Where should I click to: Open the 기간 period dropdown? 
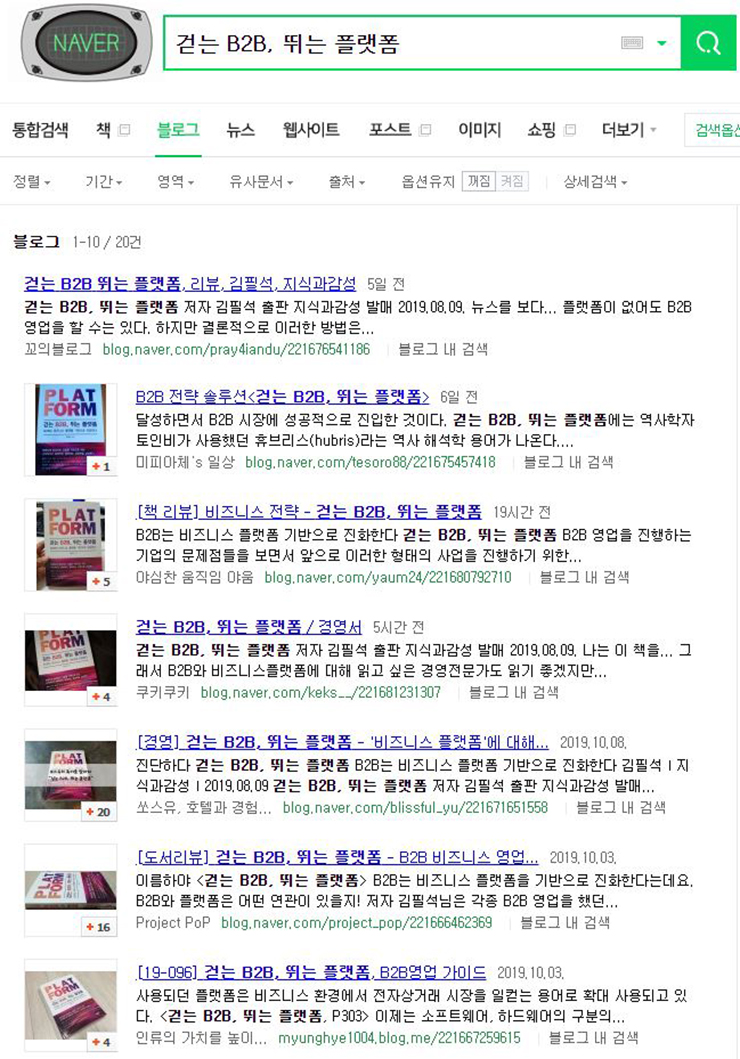(x=104, y=182)
